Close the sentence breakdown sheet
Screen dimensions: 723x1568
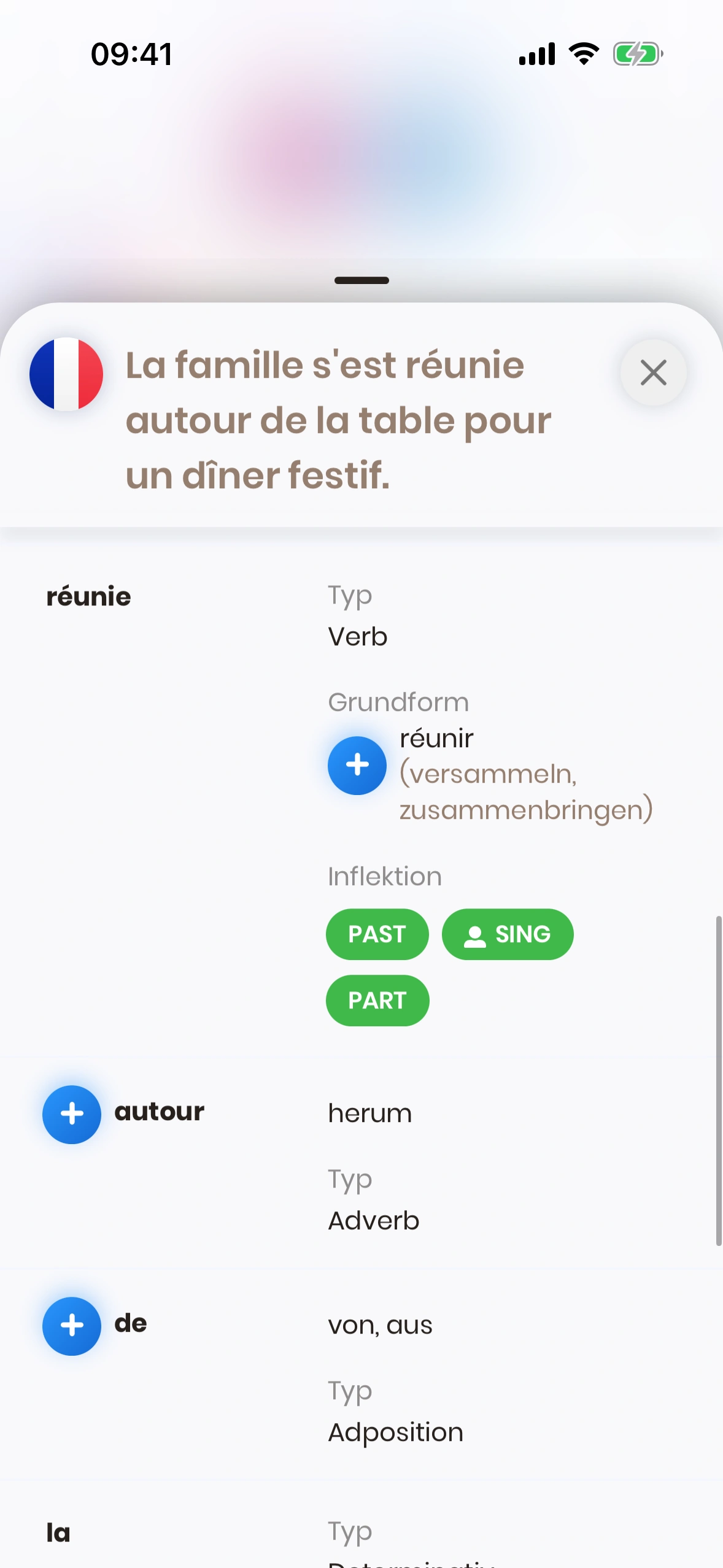pyautogui.click(x=653, y=372)
